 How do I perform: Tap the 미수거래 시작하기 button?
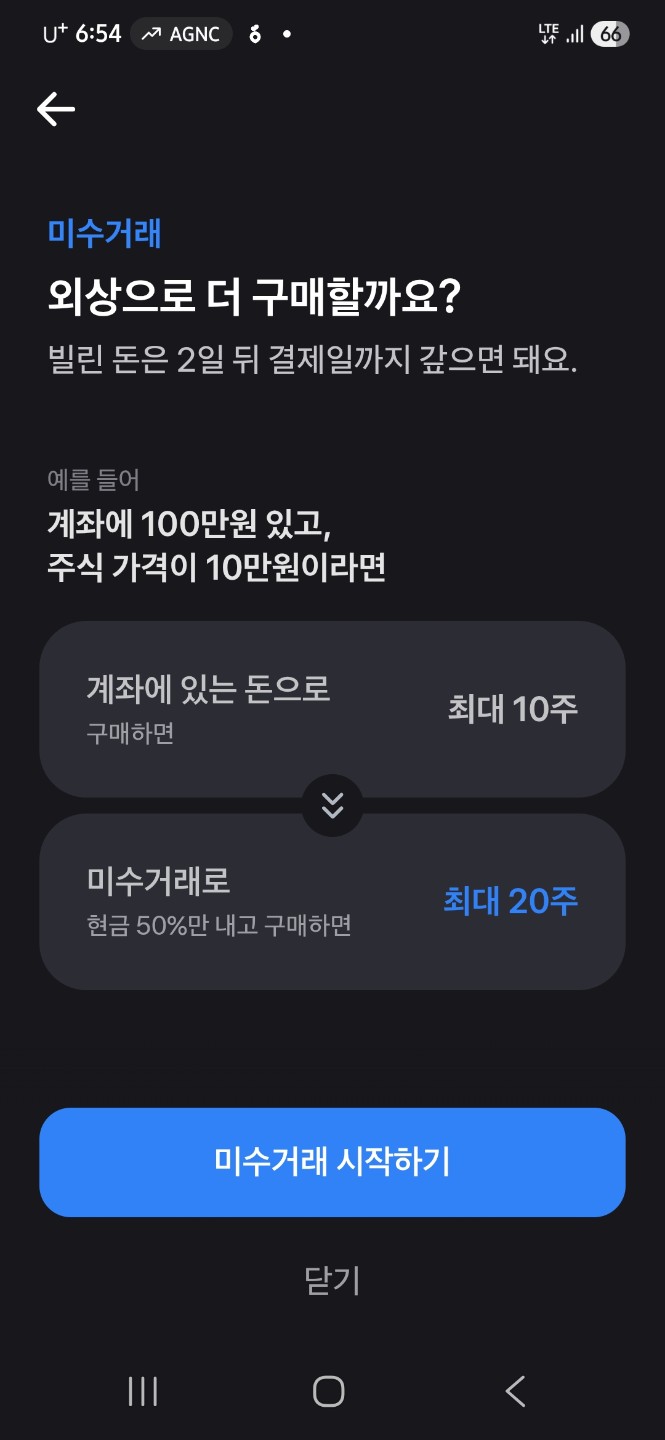(x=332, y=1162)
